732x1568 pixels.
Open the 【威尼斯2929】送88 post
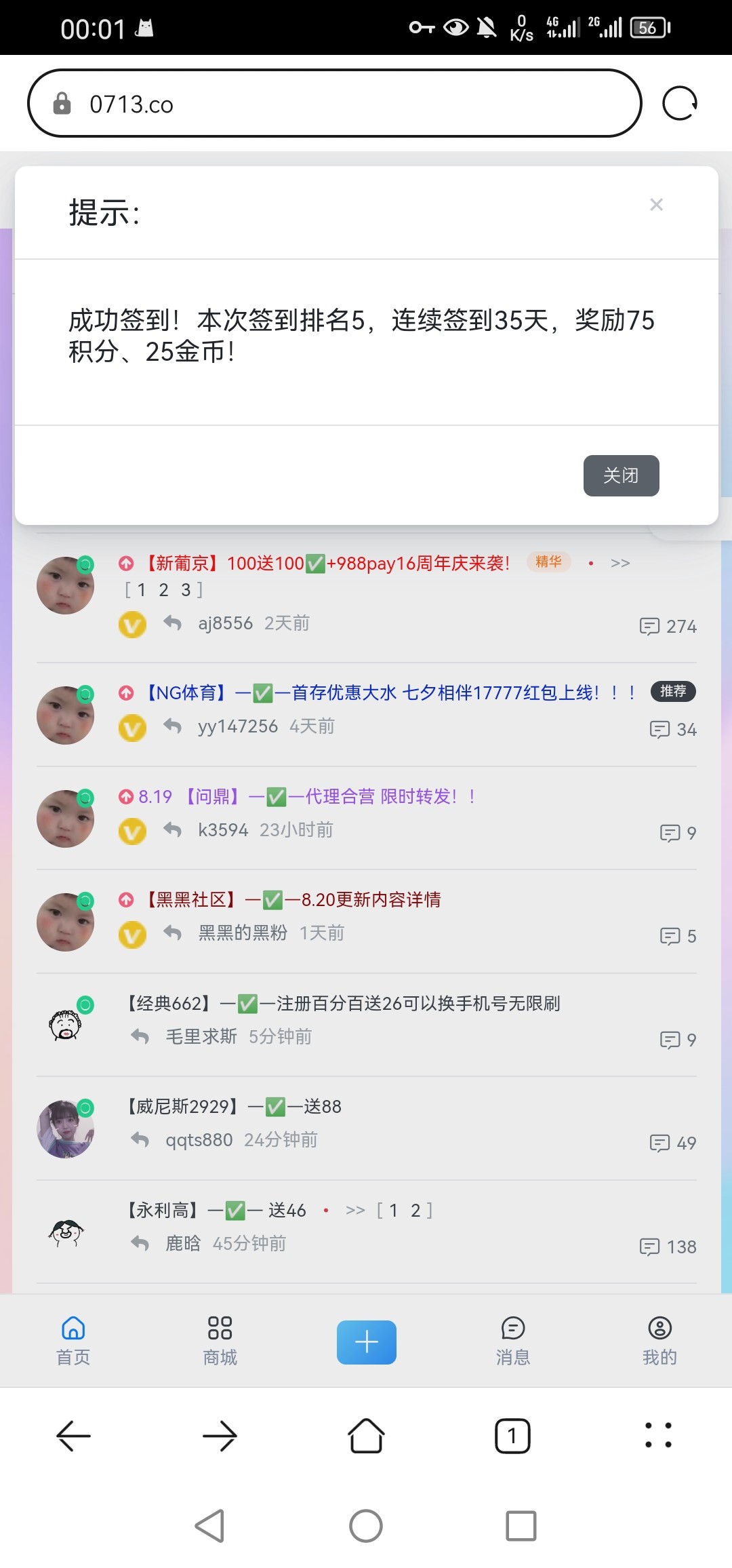[234, 1107]
